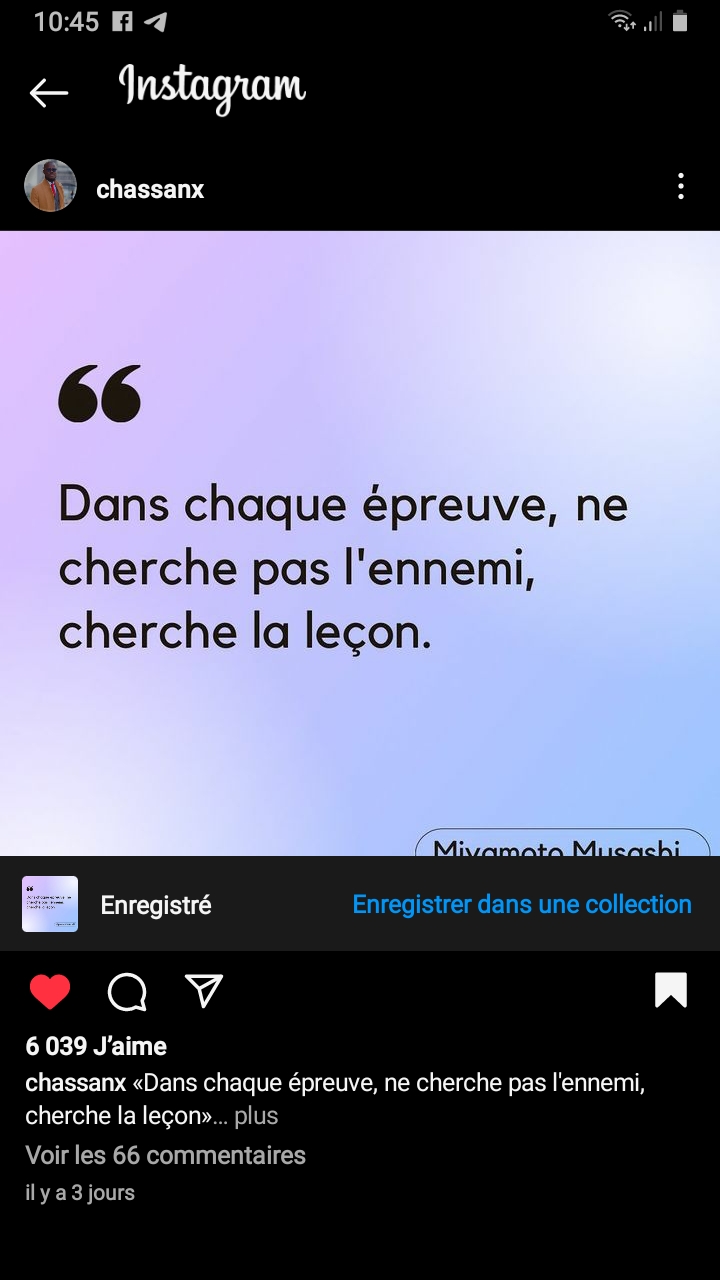Viewport: 720px width, 1280px height.
Task: Open chassanx's profile picture
Action: (50, 186)
